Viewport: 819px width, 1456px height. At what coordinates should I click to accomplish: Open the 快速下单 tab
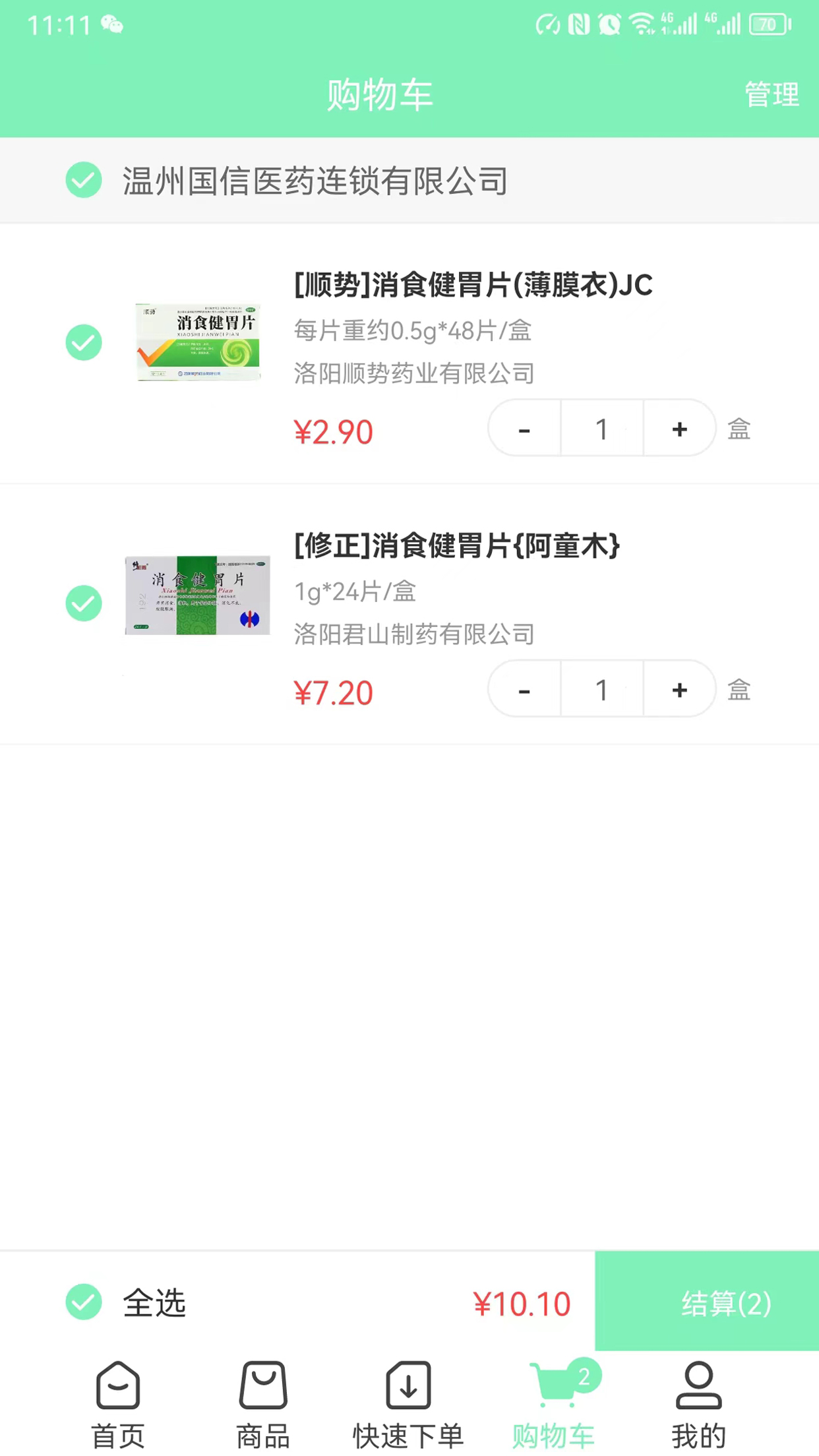point(408,1405)
